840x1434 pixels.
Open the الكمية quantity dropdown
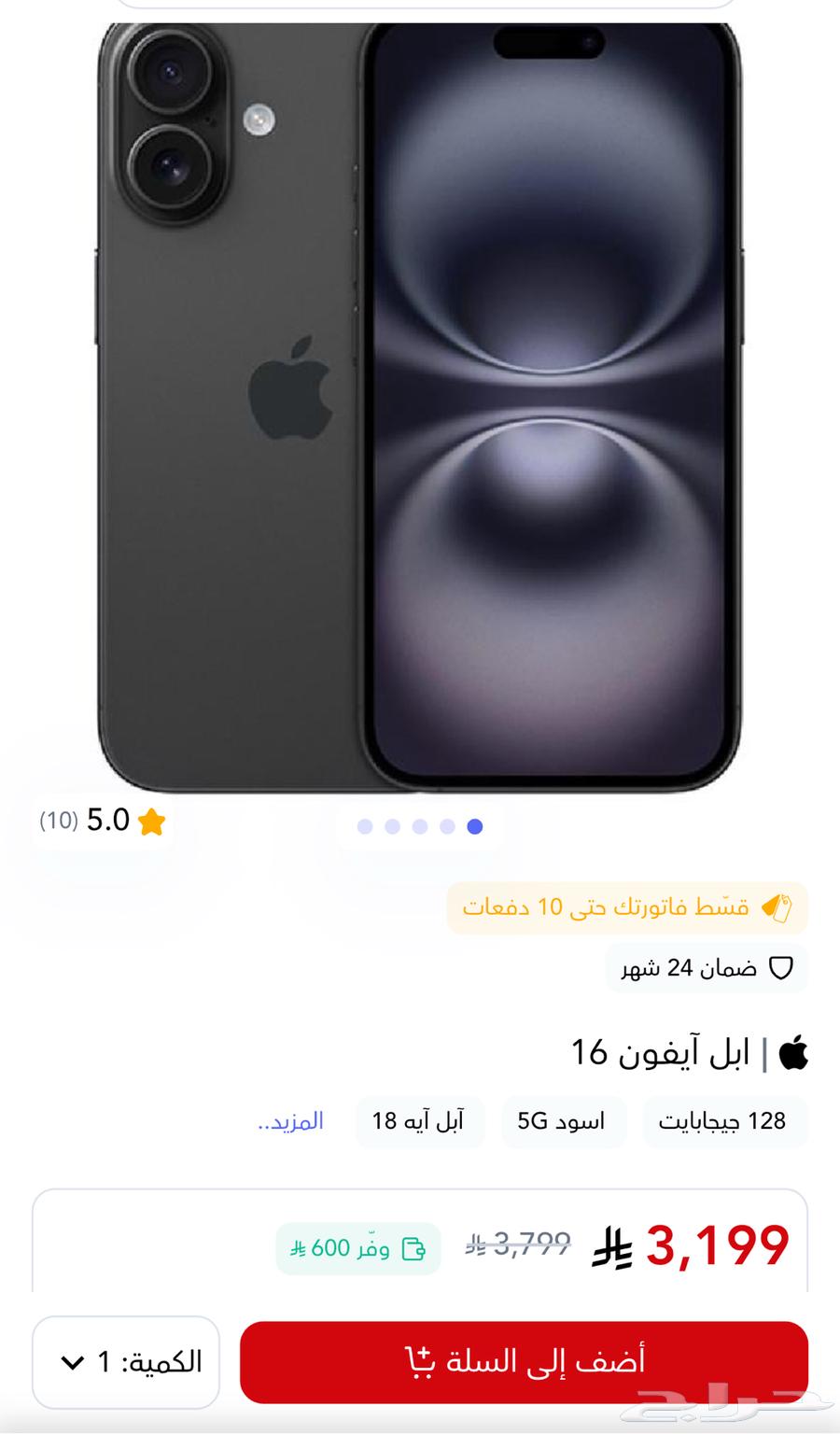[x=127, y=1360]
